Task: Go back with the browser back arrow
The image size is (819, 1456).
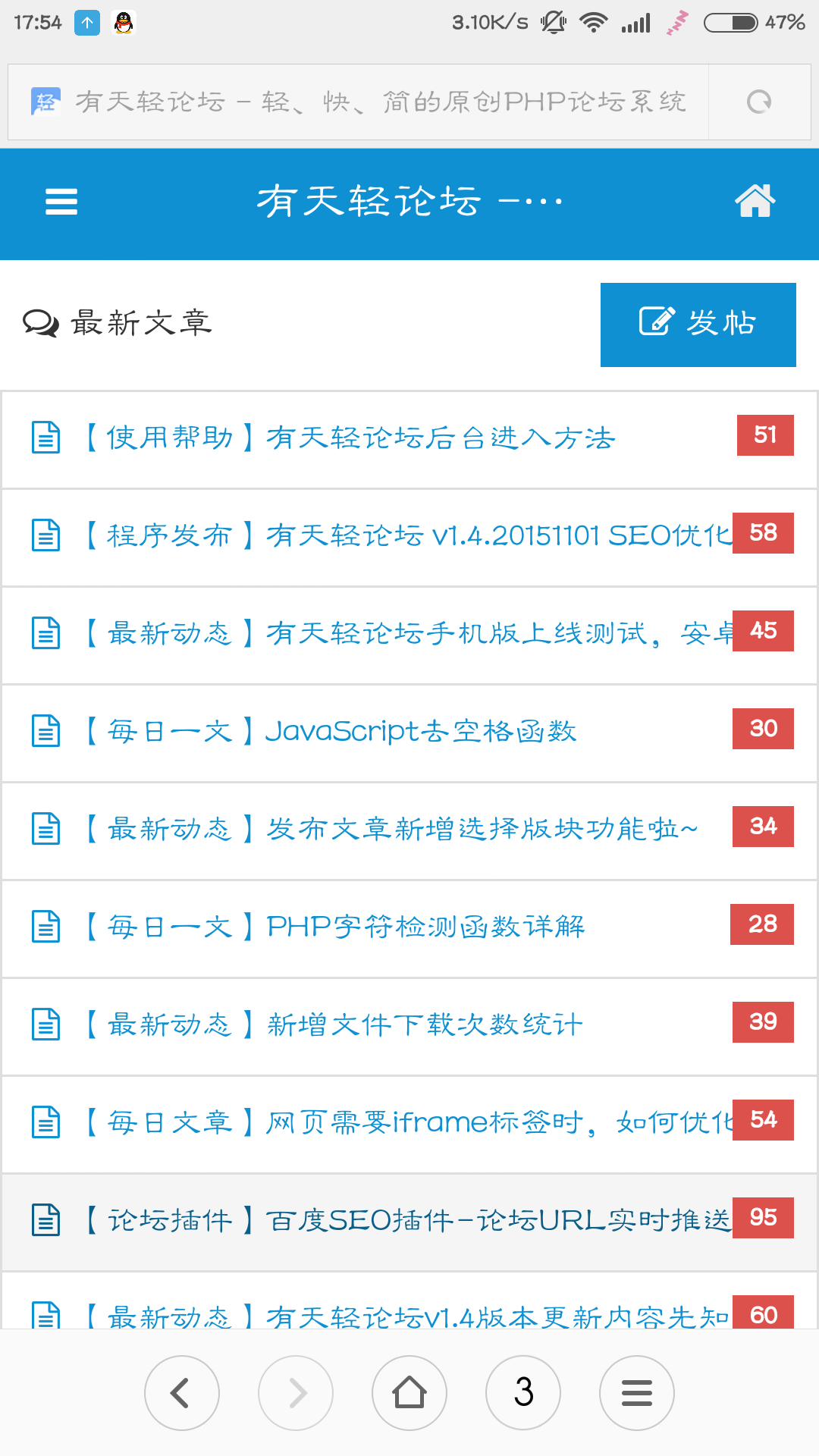Action: pos(182,1393)
